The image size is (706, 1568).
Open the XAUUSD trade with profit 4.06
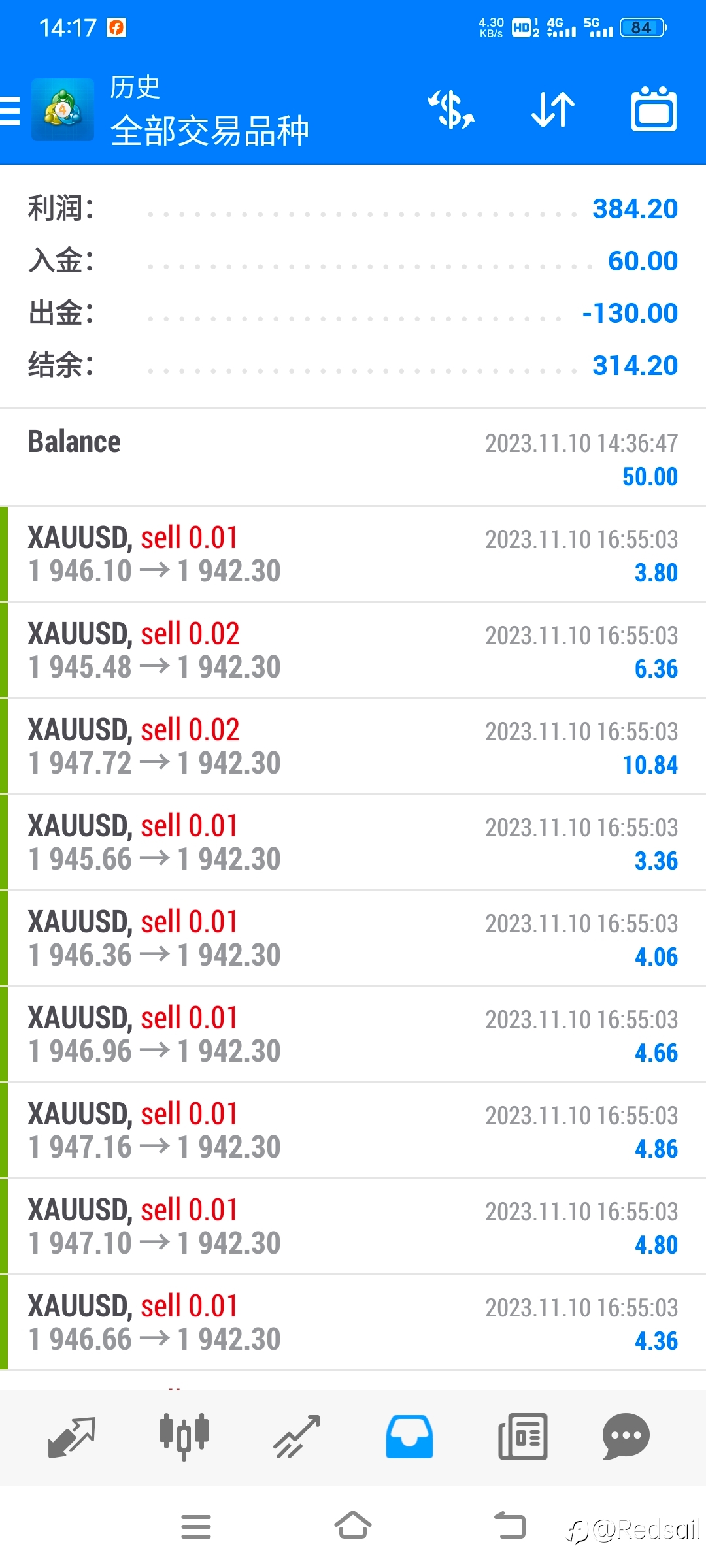click(x=353, y=938)
